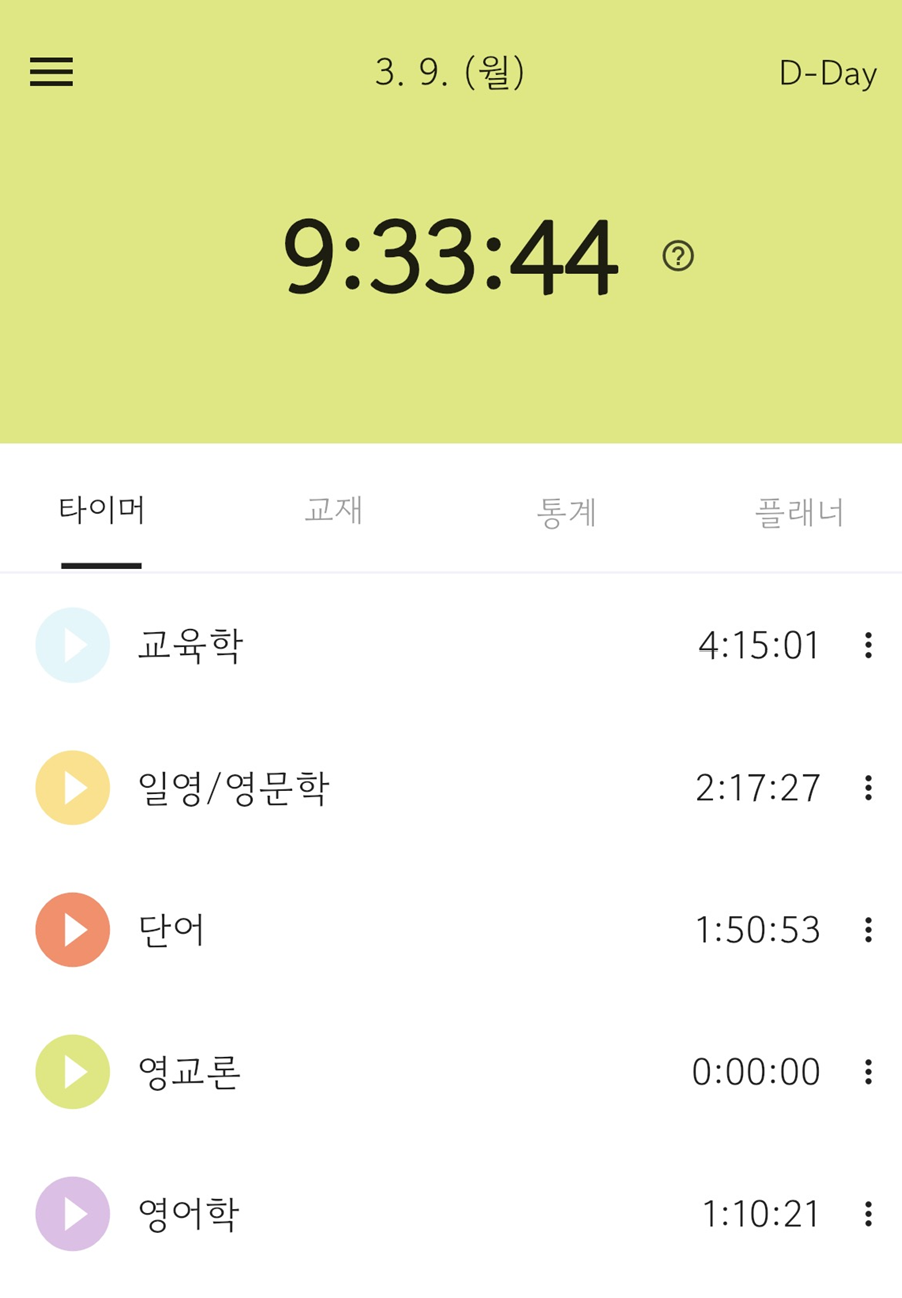Open more options for 영교론

pyautogui.click(x=868, y=1072)
